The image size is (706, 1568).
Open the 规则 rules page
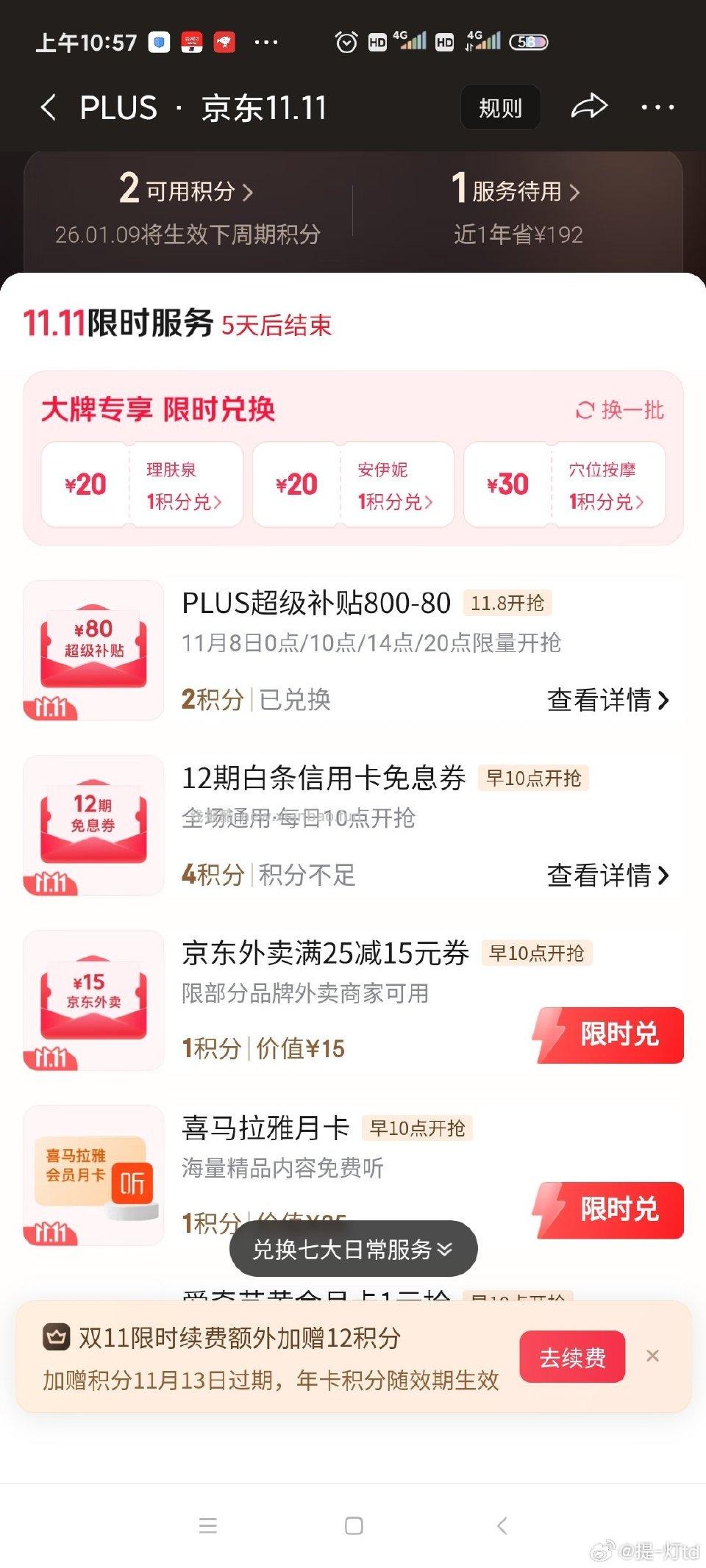tap(501, 107)
